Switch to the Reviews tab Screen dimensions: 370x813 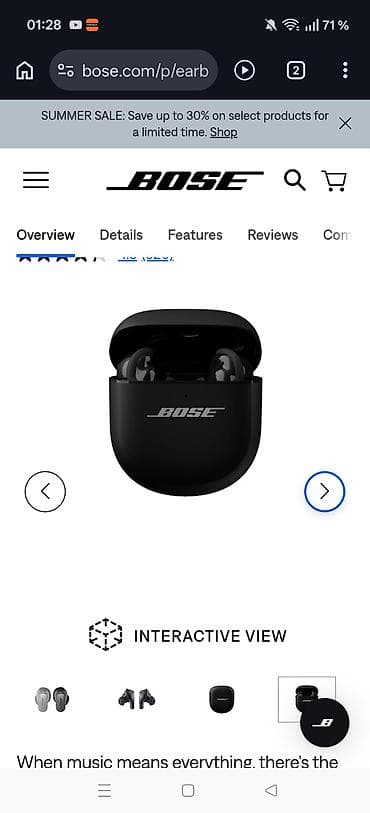[273, 235]
